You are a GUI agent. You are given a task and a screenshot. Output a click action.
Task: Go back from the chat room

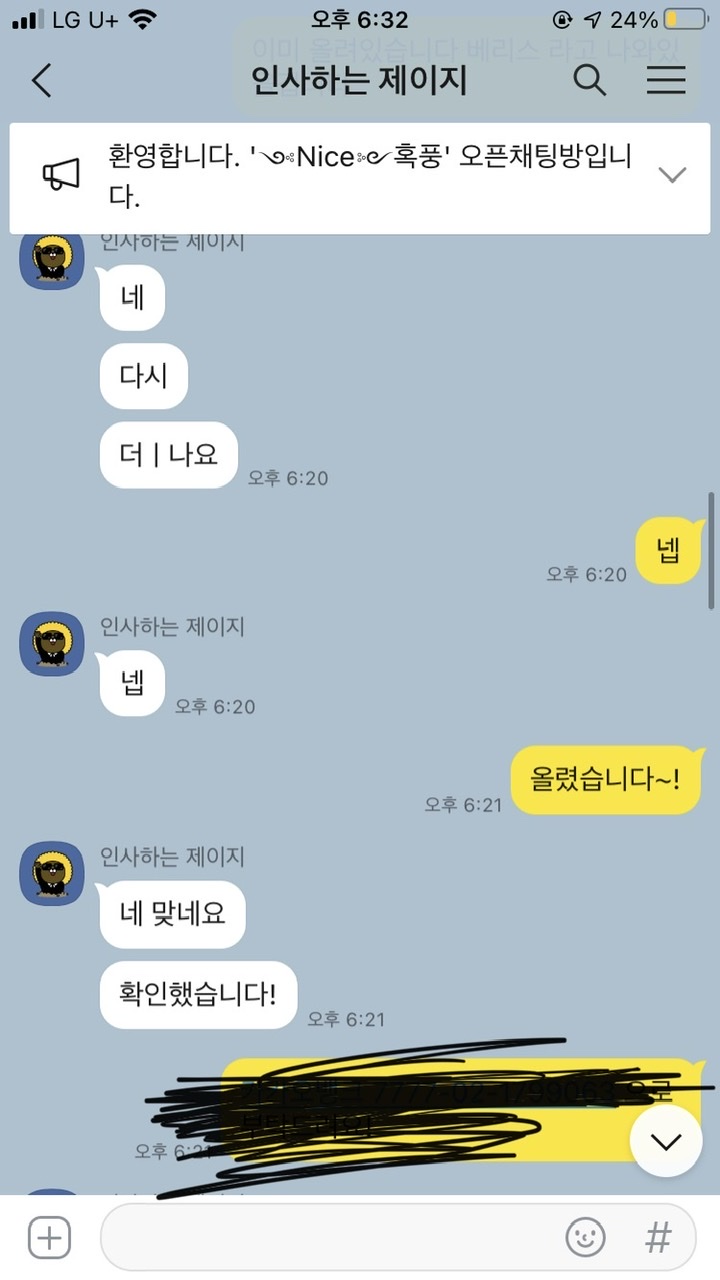41,80
